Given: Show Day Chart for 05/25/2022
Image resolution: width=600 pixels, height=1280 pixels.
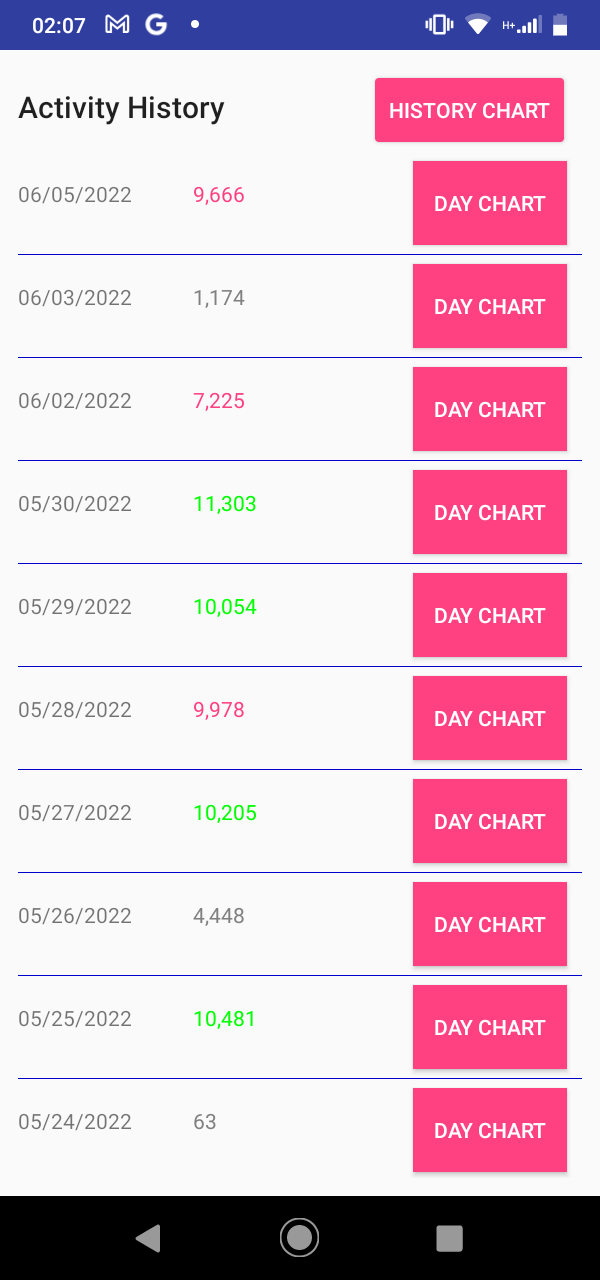Looking at the screenshot, I should click(x=490, y=1027).
